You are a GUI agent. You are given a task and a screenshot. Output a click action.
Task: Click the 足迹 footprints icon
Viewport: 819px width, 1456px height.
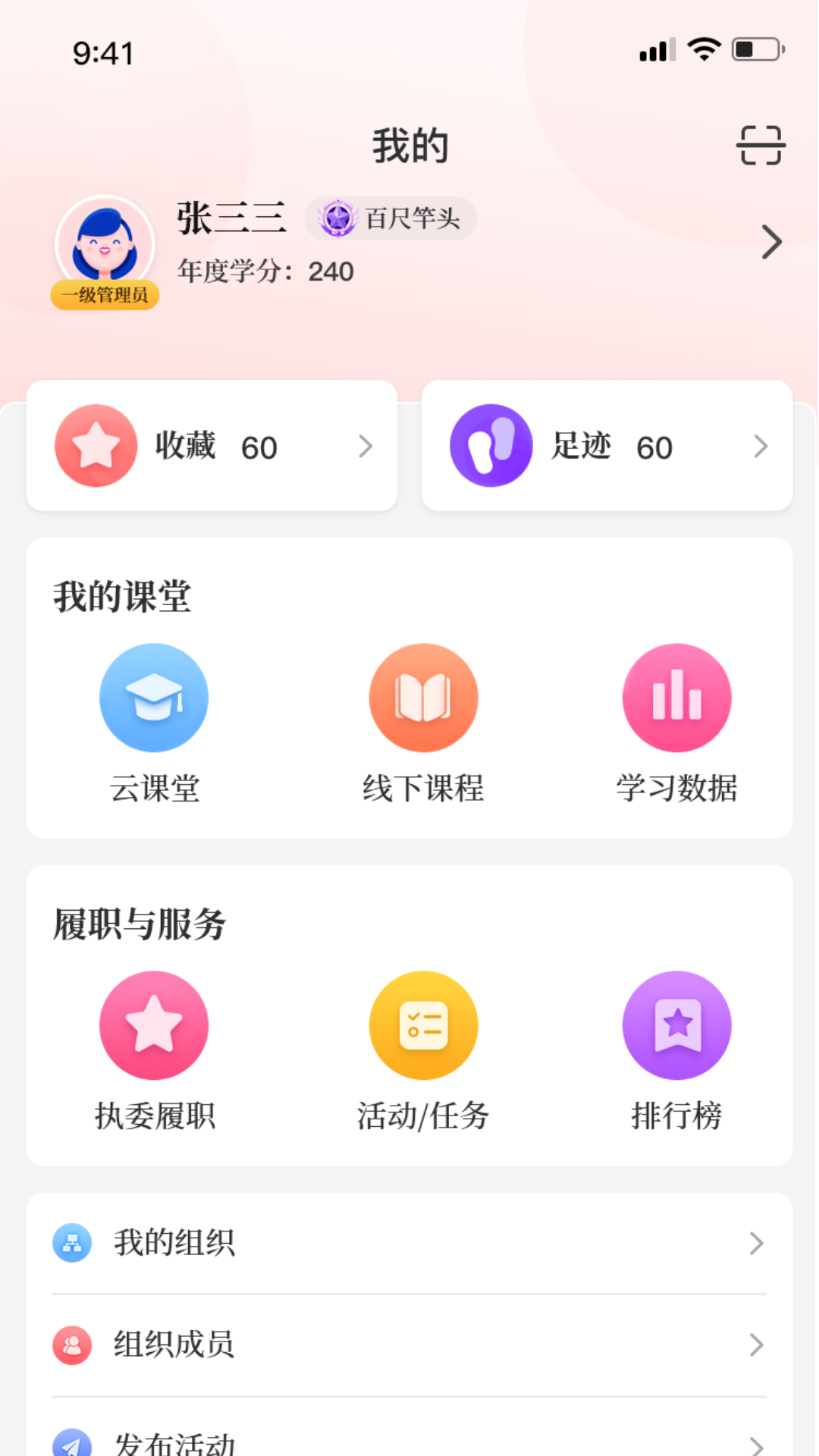[491, 445]
